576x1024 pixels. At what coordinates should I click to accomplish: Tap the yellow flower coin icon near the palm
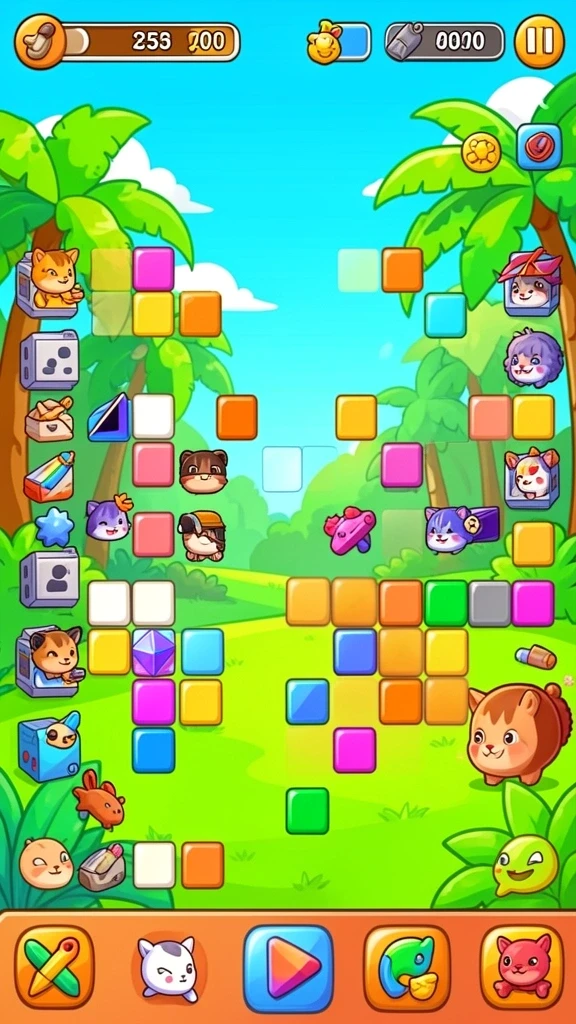coord(481,151)
